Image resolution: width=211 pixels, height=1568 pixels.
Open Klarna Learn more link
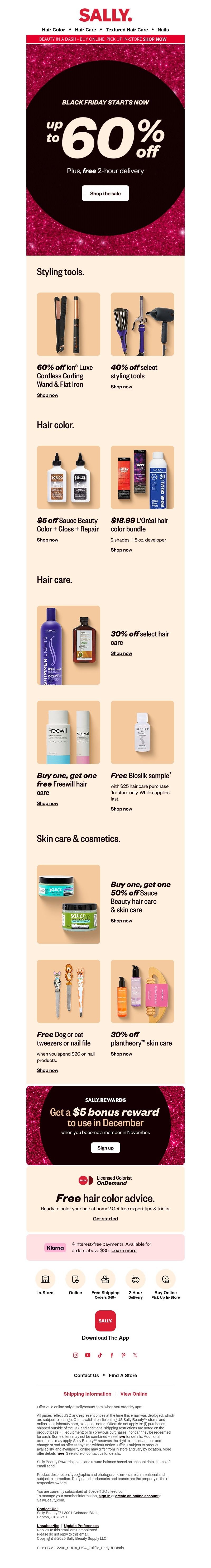[123, 1250]
